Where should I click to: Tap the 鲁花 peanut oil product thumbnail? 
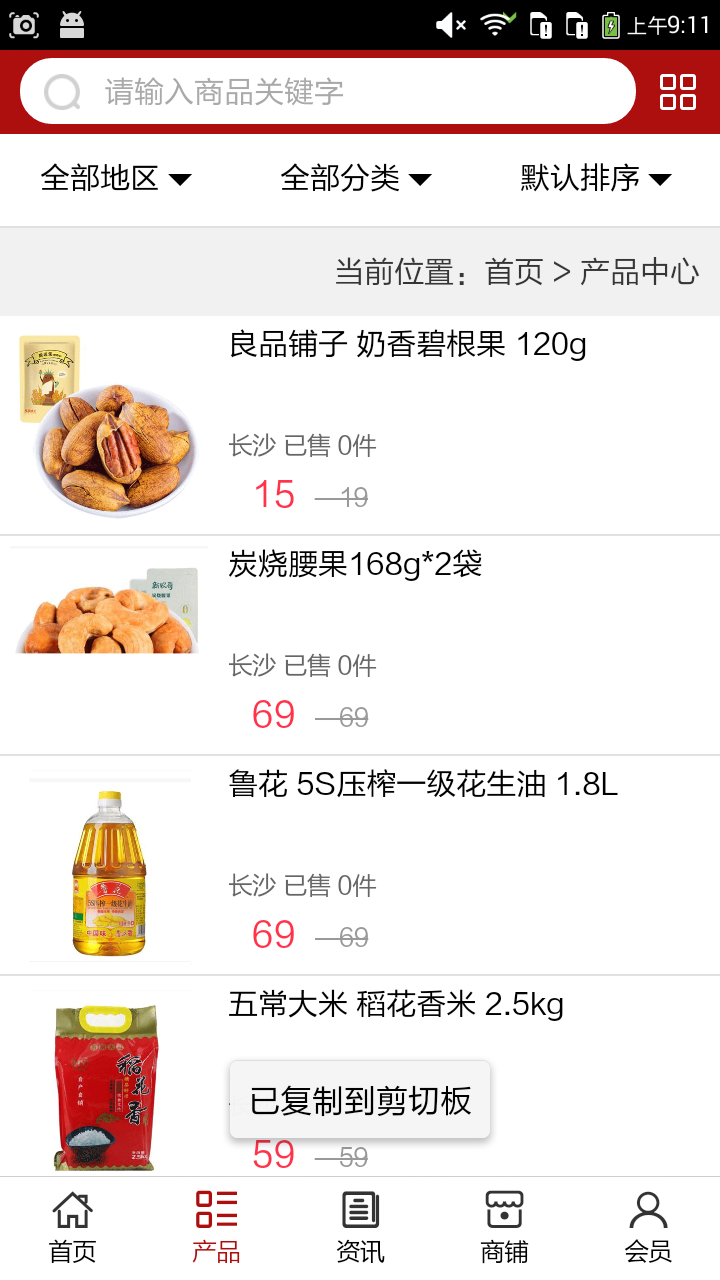pos(110,868)
